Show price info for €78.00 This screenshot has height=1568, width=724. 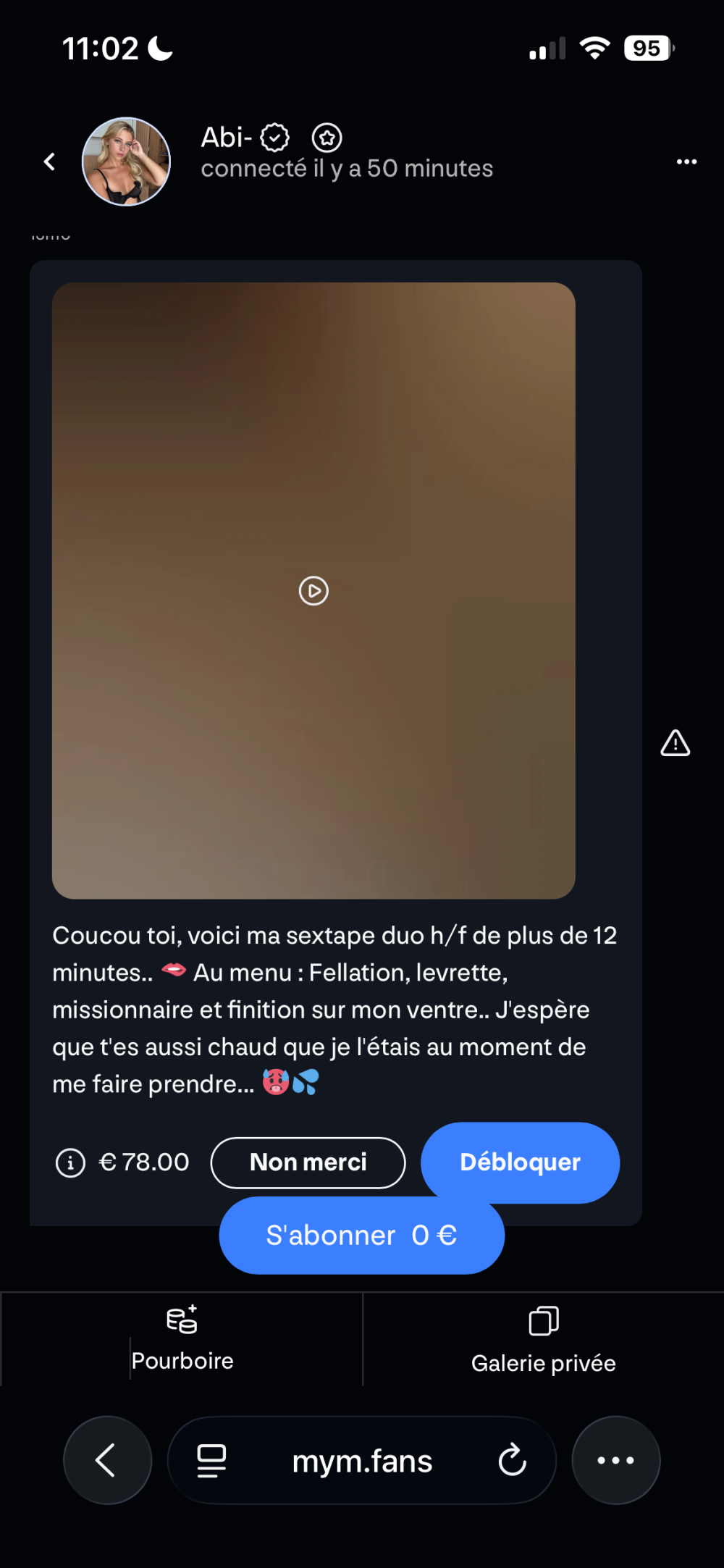tap(70, 1163)
